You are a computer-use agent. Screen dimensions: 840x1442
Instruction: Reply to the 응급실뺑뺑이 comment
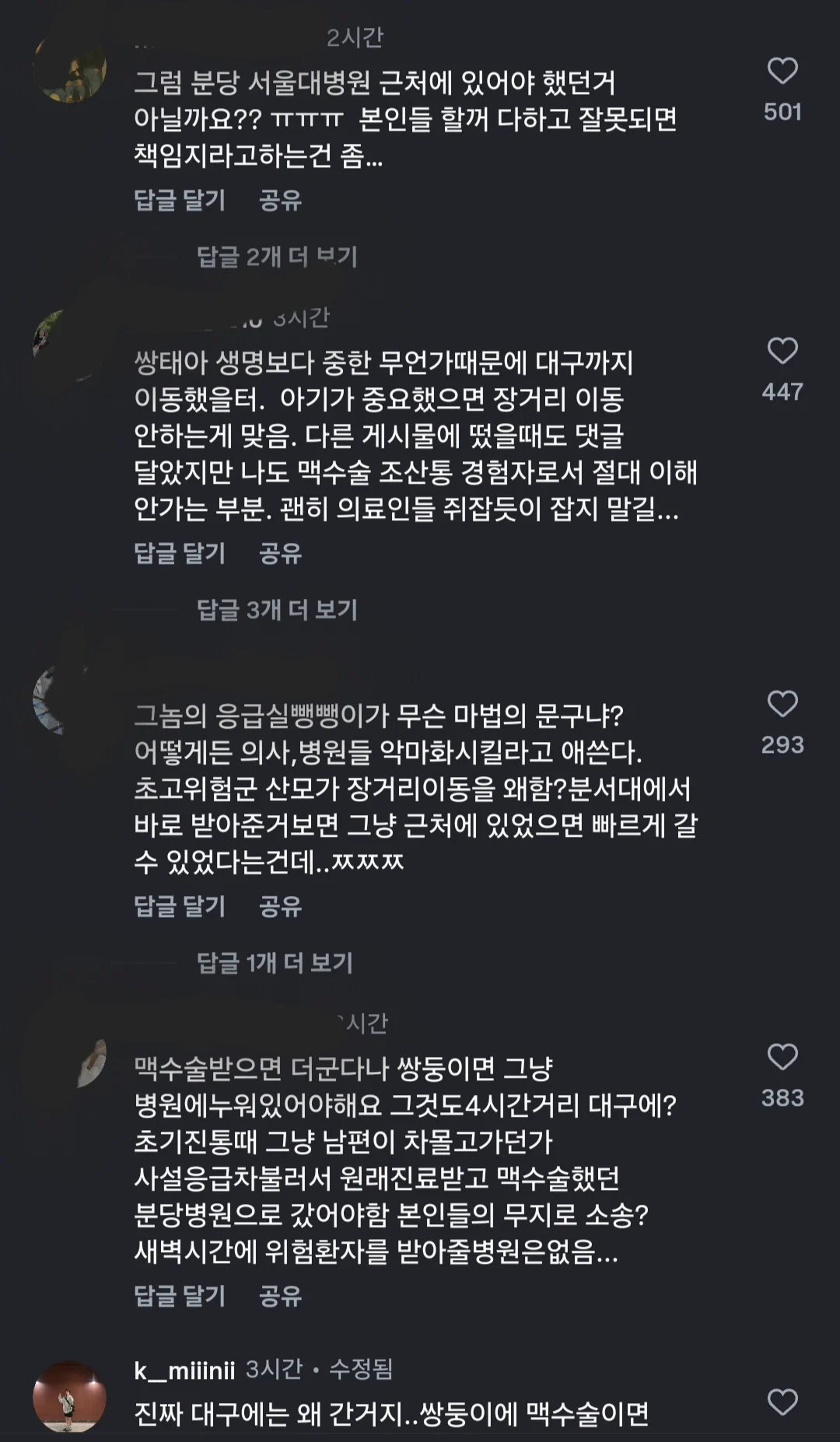(x=180, y=906)
